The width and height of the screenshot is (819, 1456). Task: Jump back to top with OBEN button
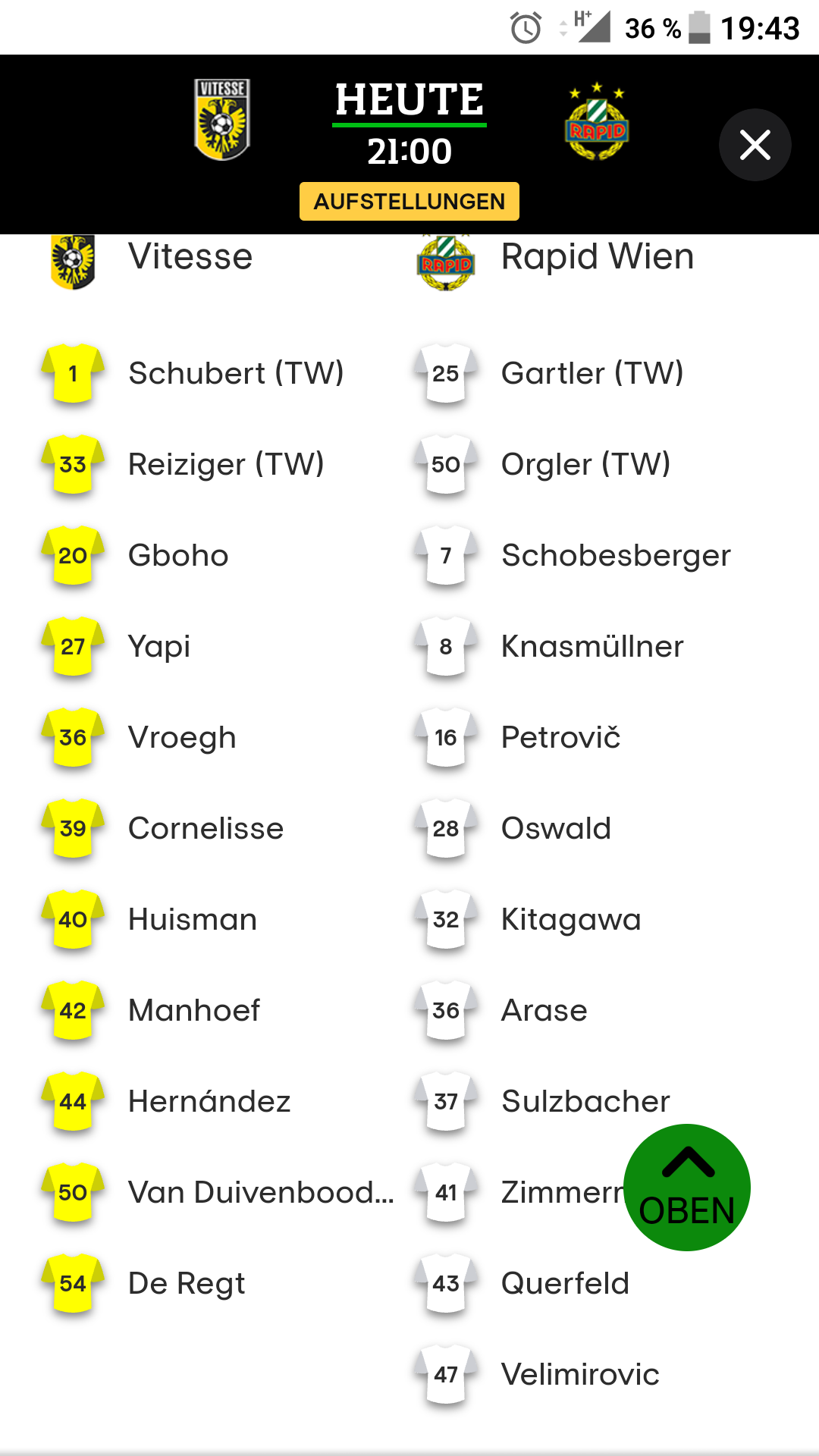point(687,1188)
